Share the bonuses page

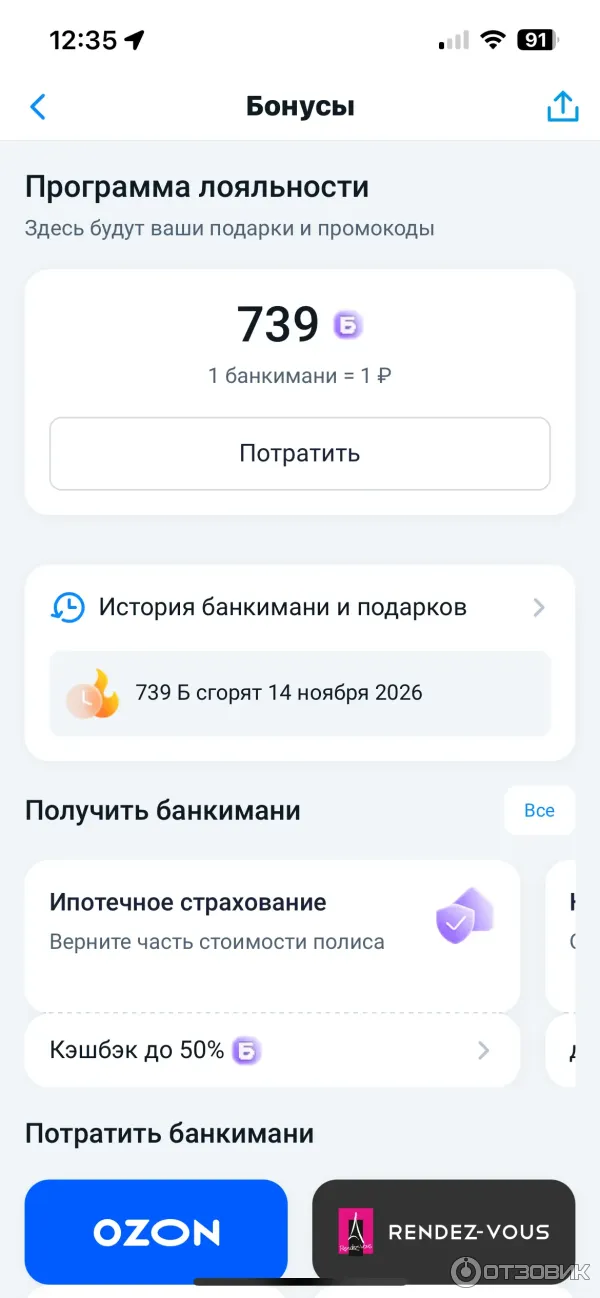563,107
